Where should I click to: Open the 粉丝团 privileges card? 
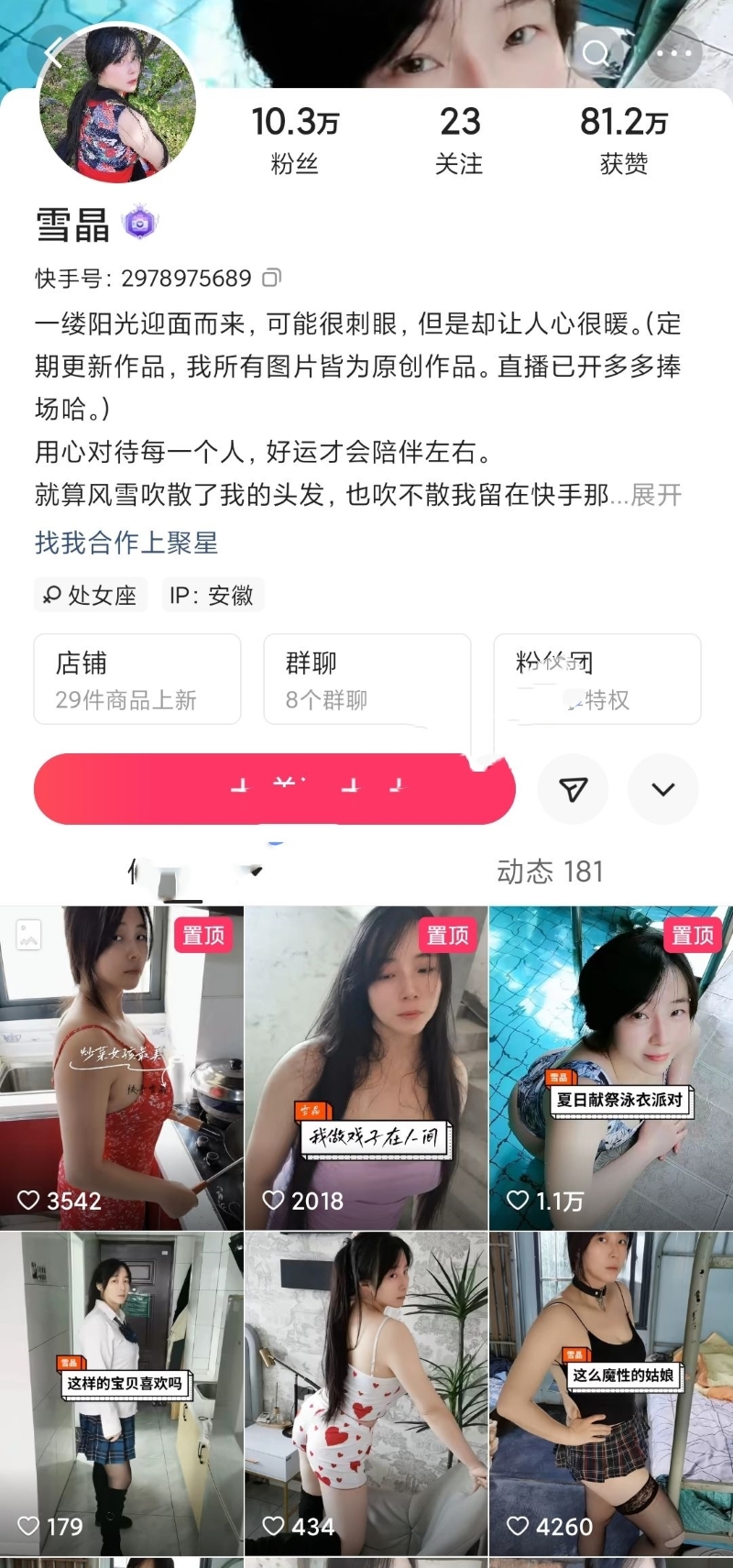pyautogui.click(x=597, y=679)
